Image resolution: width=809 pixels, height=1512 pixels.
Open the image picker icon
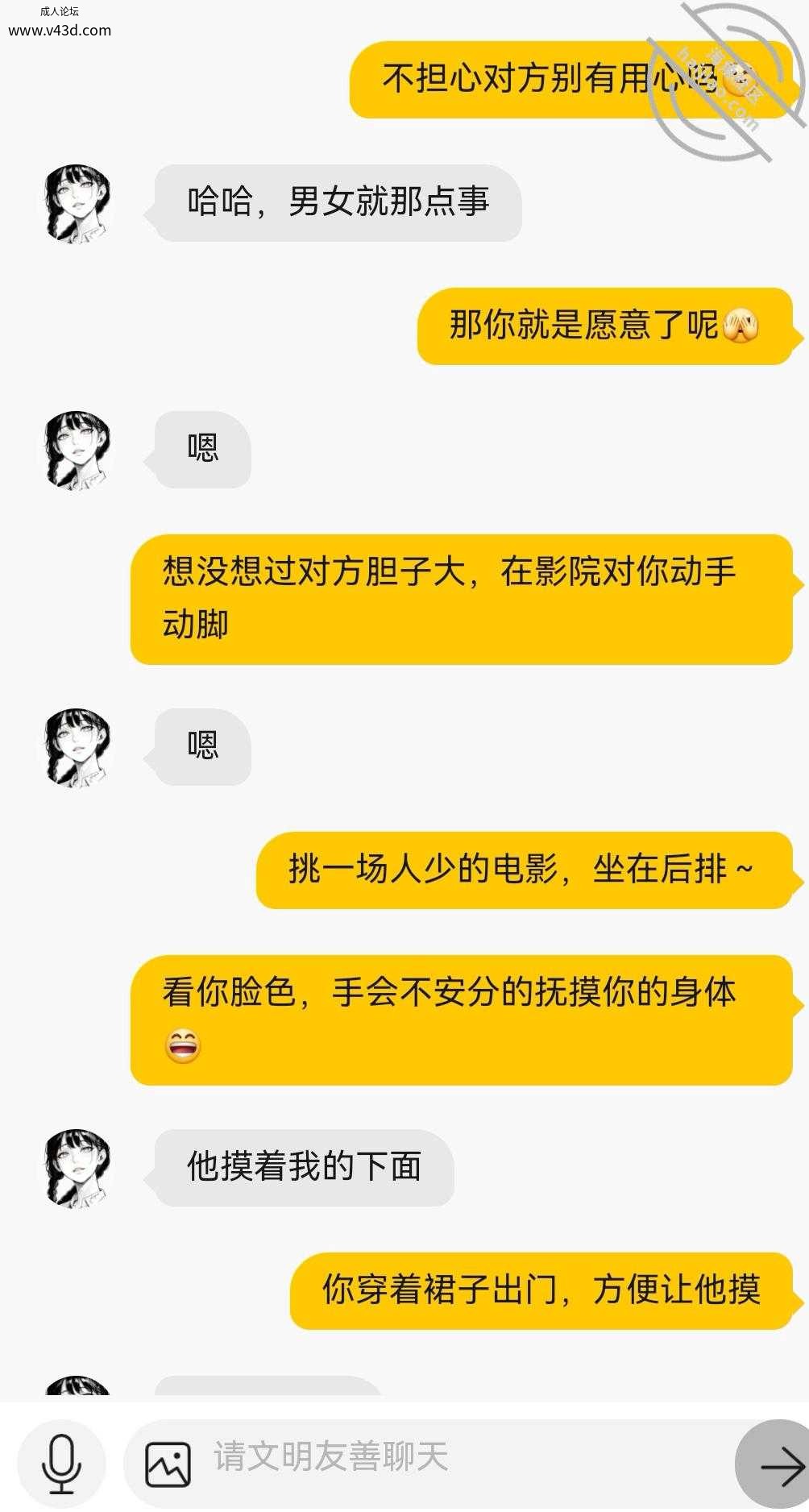168,1464
